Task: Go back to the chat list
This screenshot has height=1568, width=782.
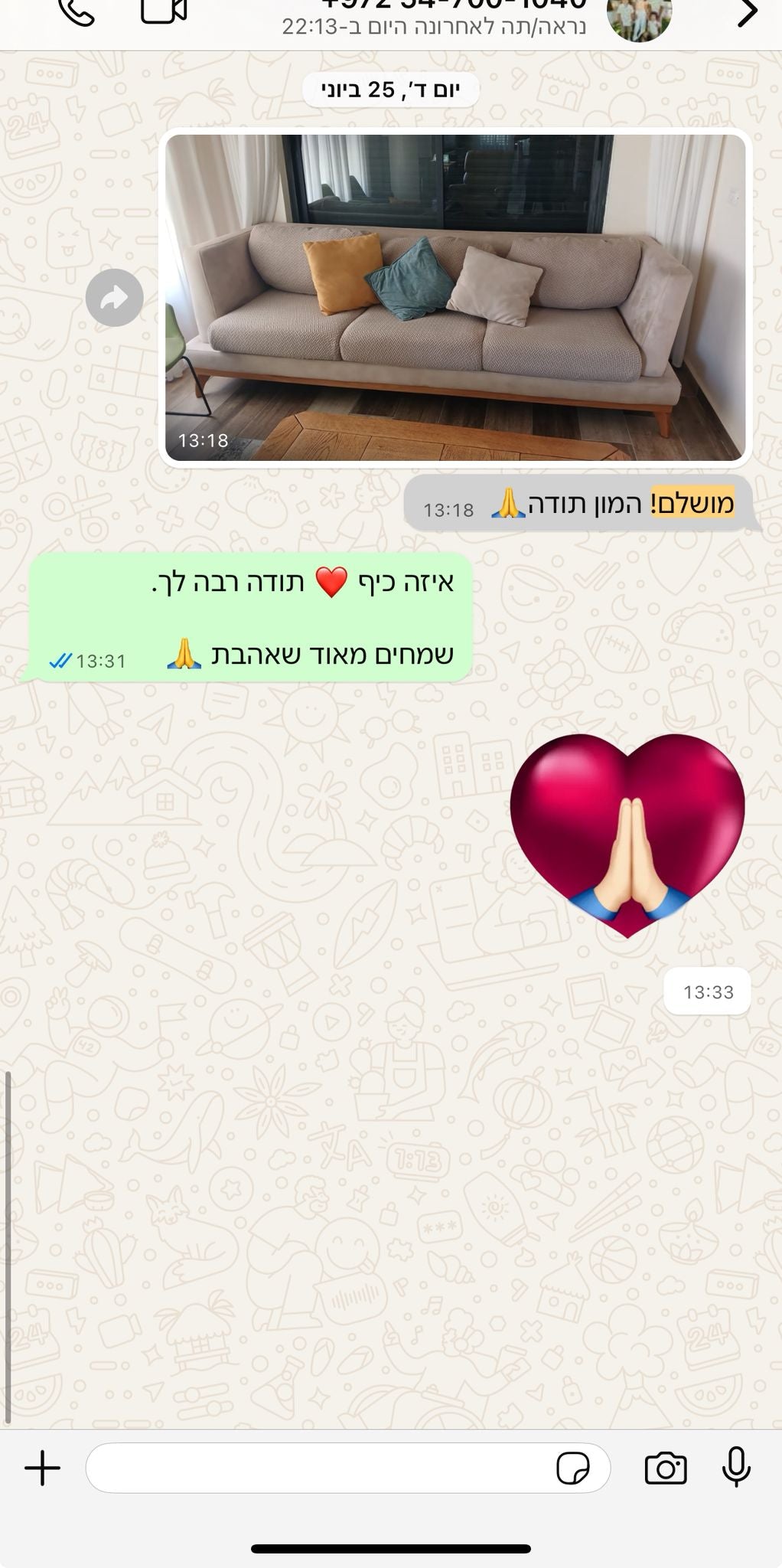Action: (x=747, y=13)
